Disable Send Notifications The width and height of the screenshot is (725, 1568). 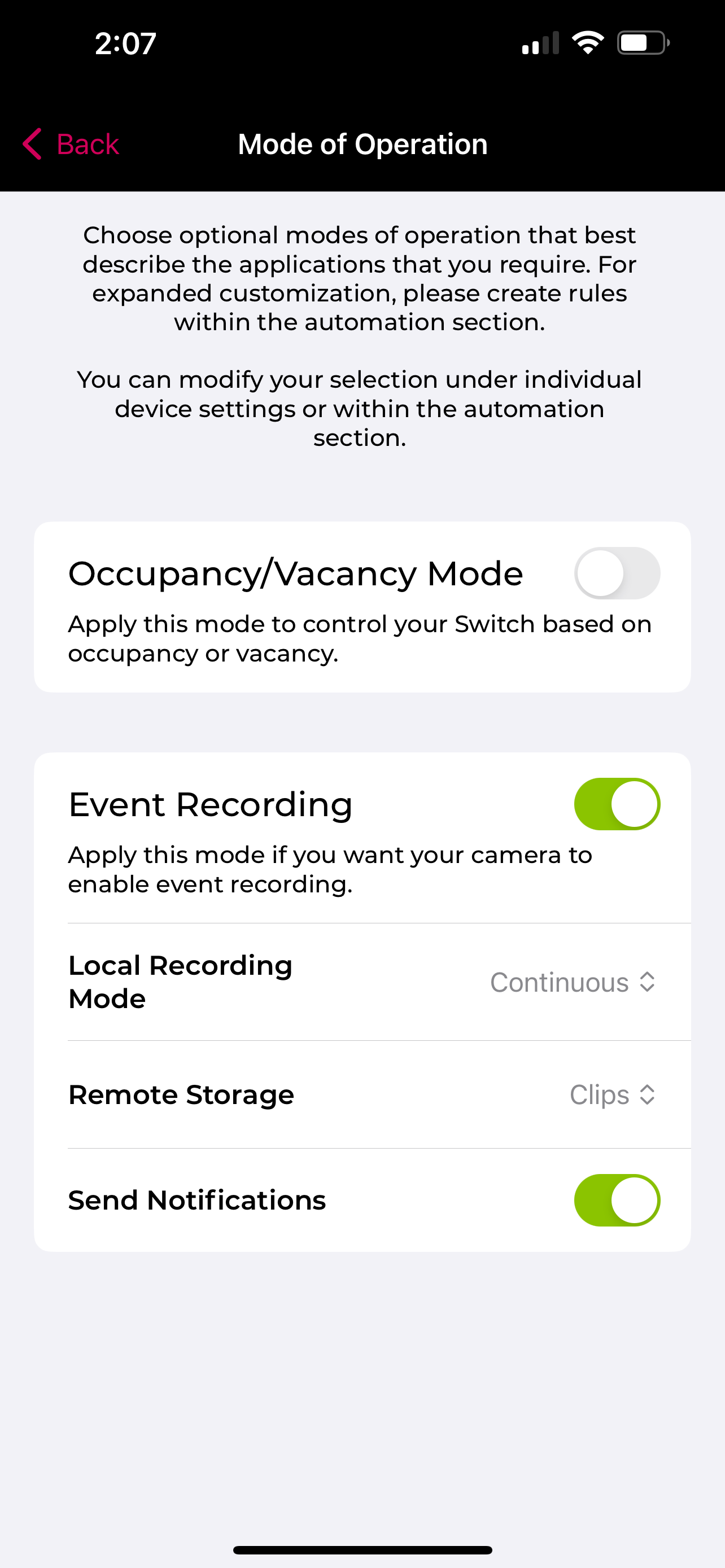617,1201
